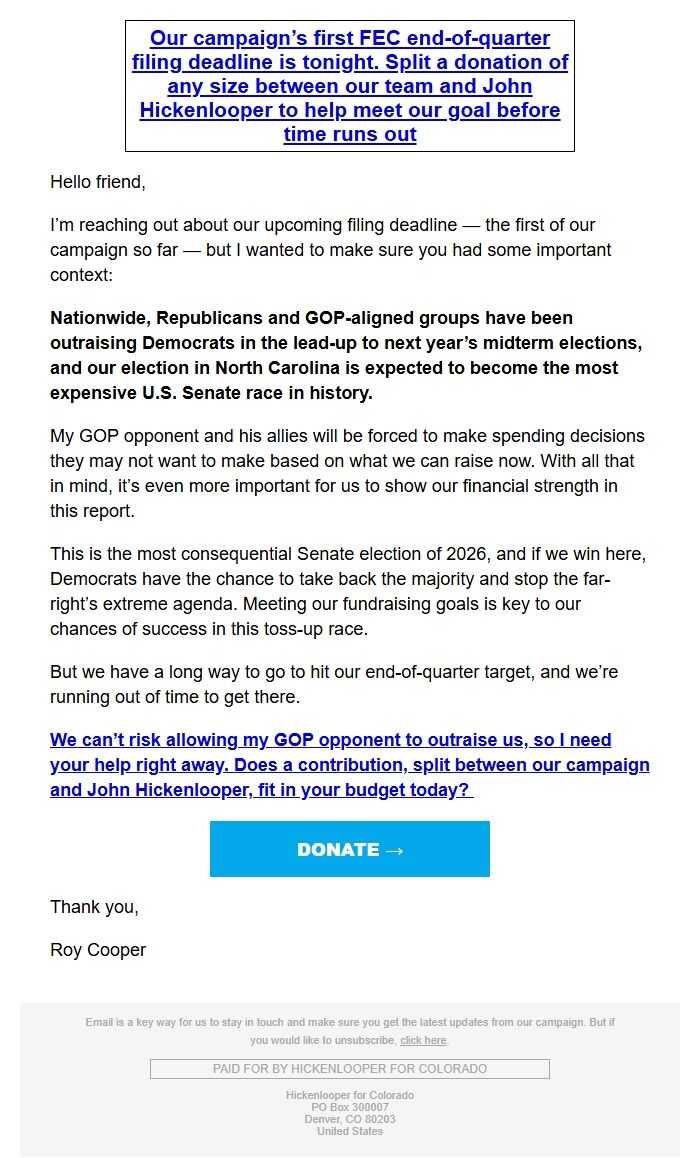
Task: Tap the blue DONATE button
Action: tap(350, 849)
